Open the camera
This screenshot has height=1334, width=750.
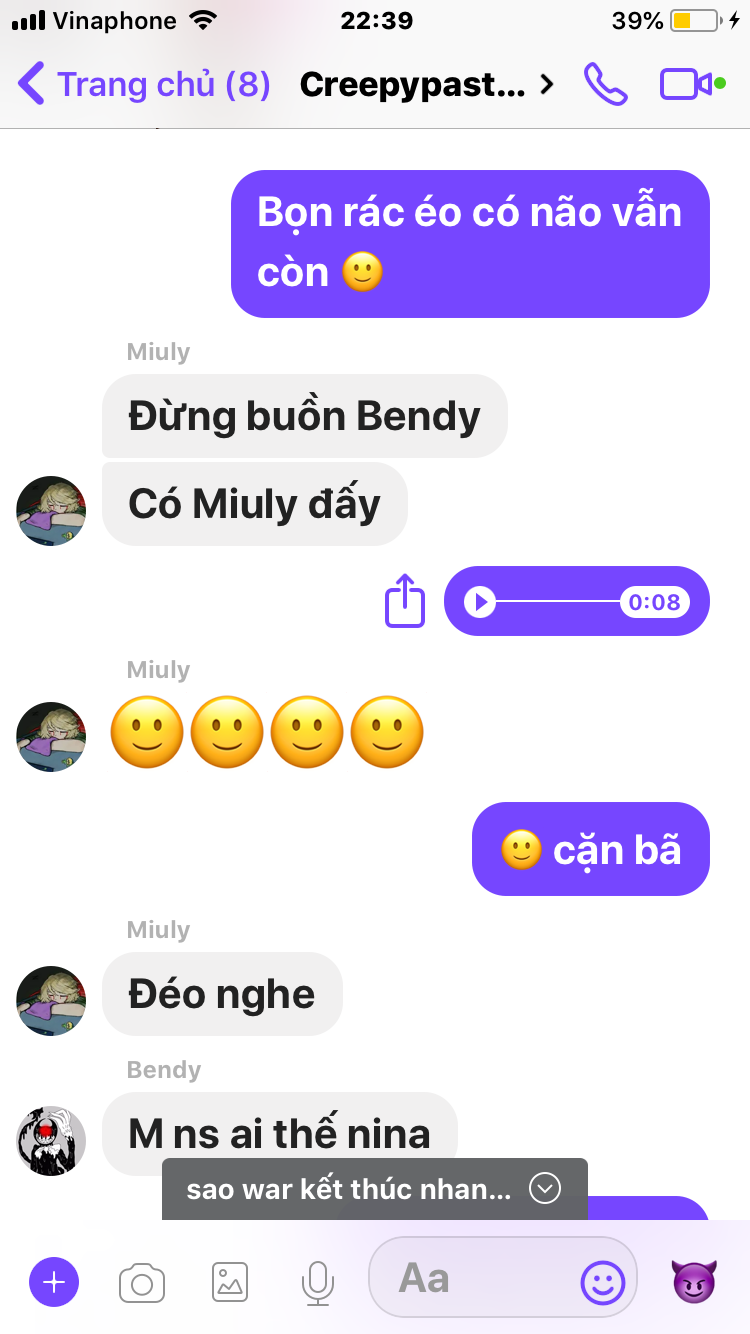[142, 1282]
